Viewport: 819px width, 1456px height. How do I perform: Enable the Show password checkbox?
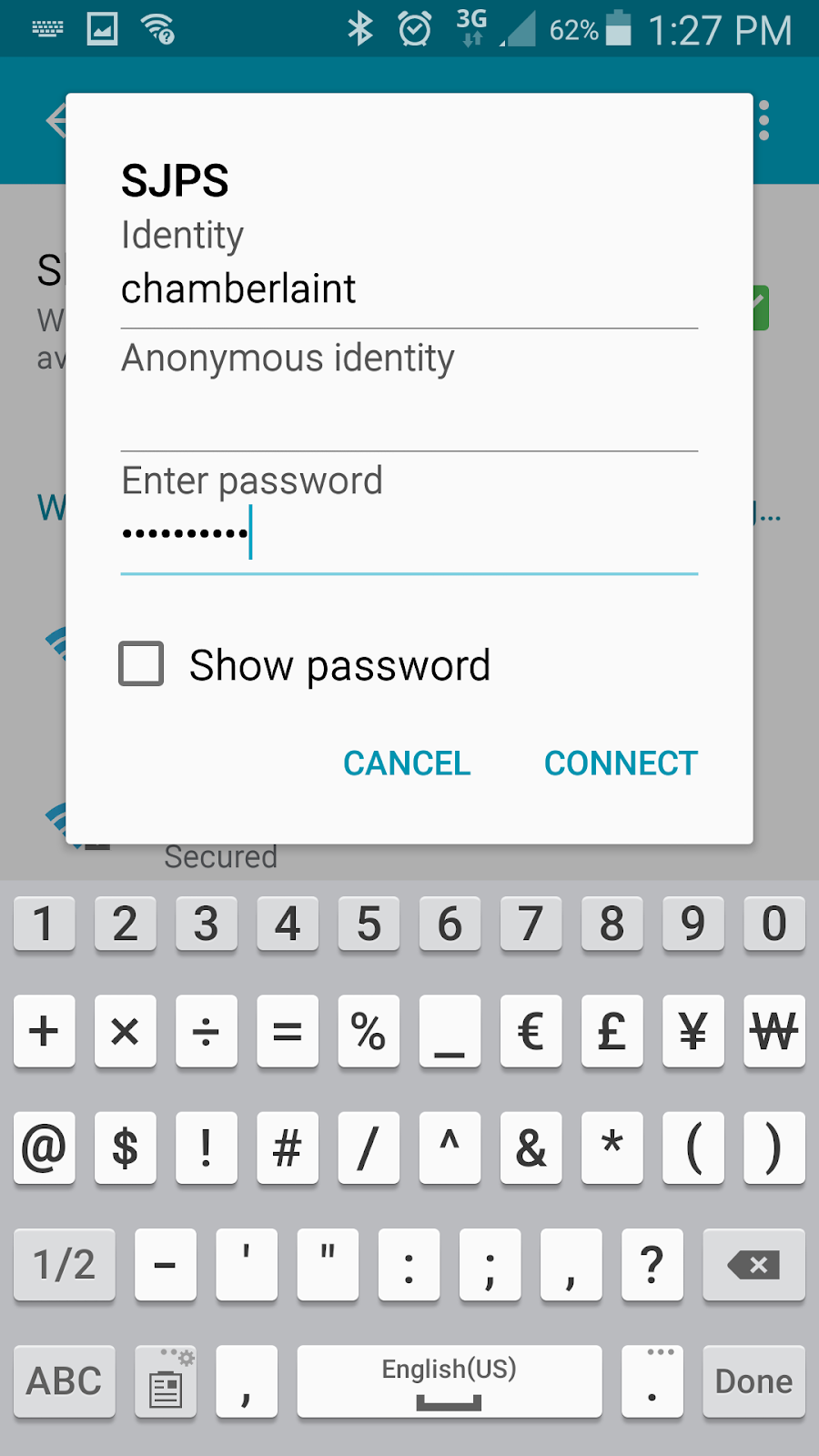tap(142, 663)
